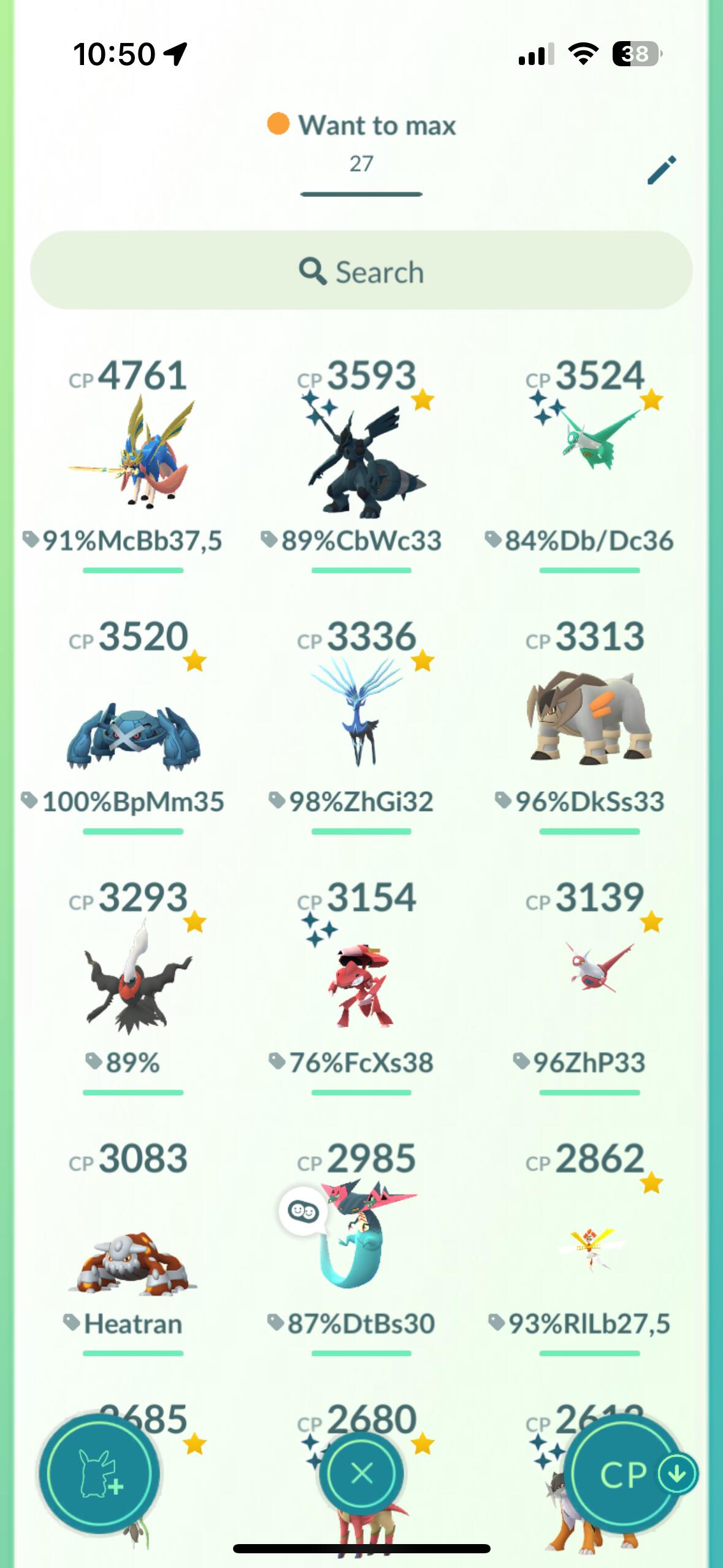Add Pokémon to this tag
Image resolution: width=723 pixels, height=1568 pixels.
coord(99,1474)
